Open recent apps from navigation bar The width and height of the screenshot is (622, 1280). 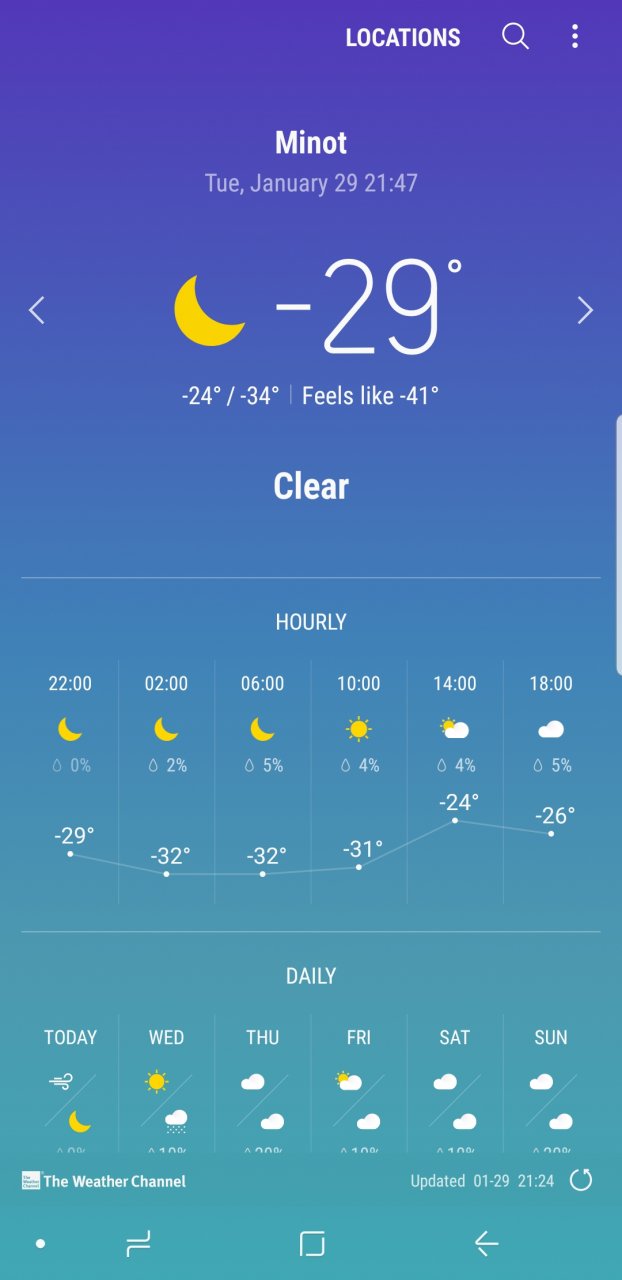point(138,1243)
